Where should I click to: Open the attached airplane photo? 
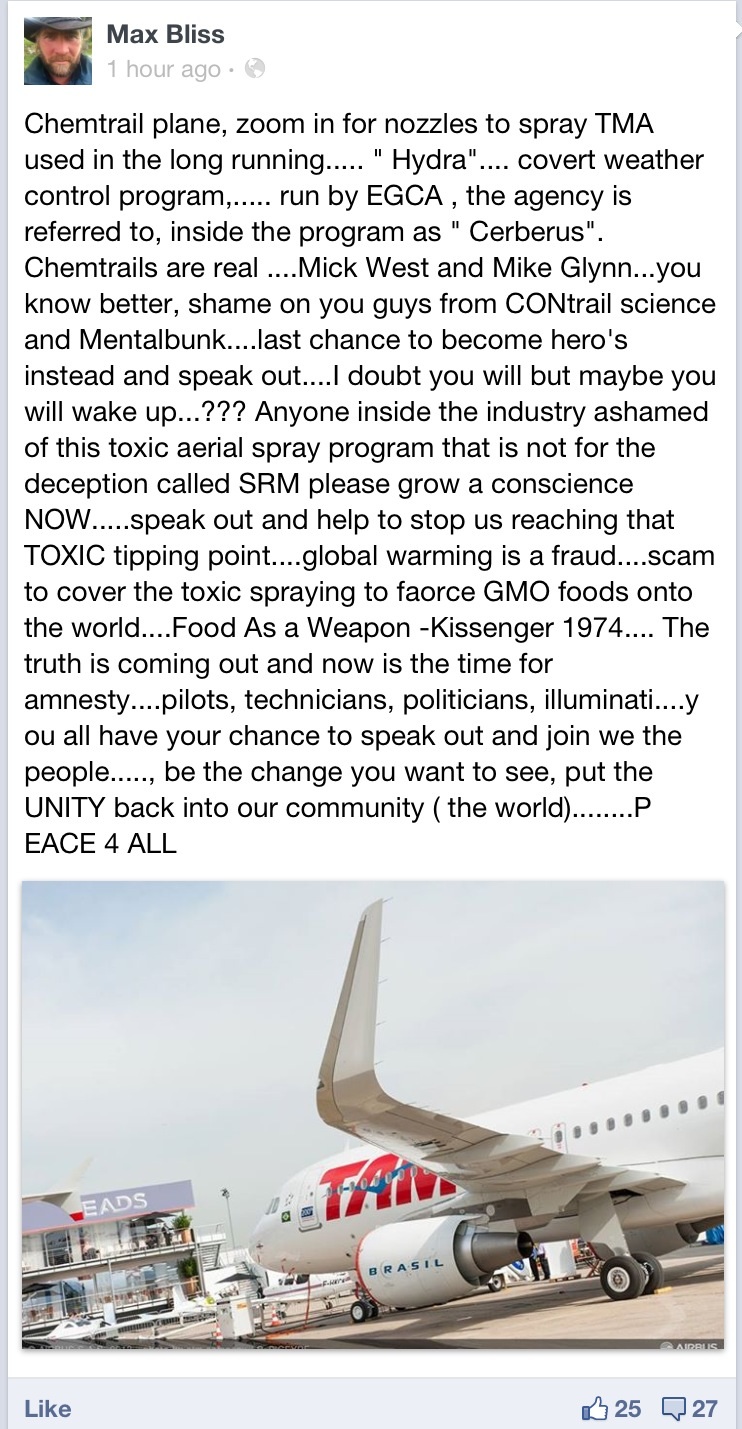(x=372, y=1115)
